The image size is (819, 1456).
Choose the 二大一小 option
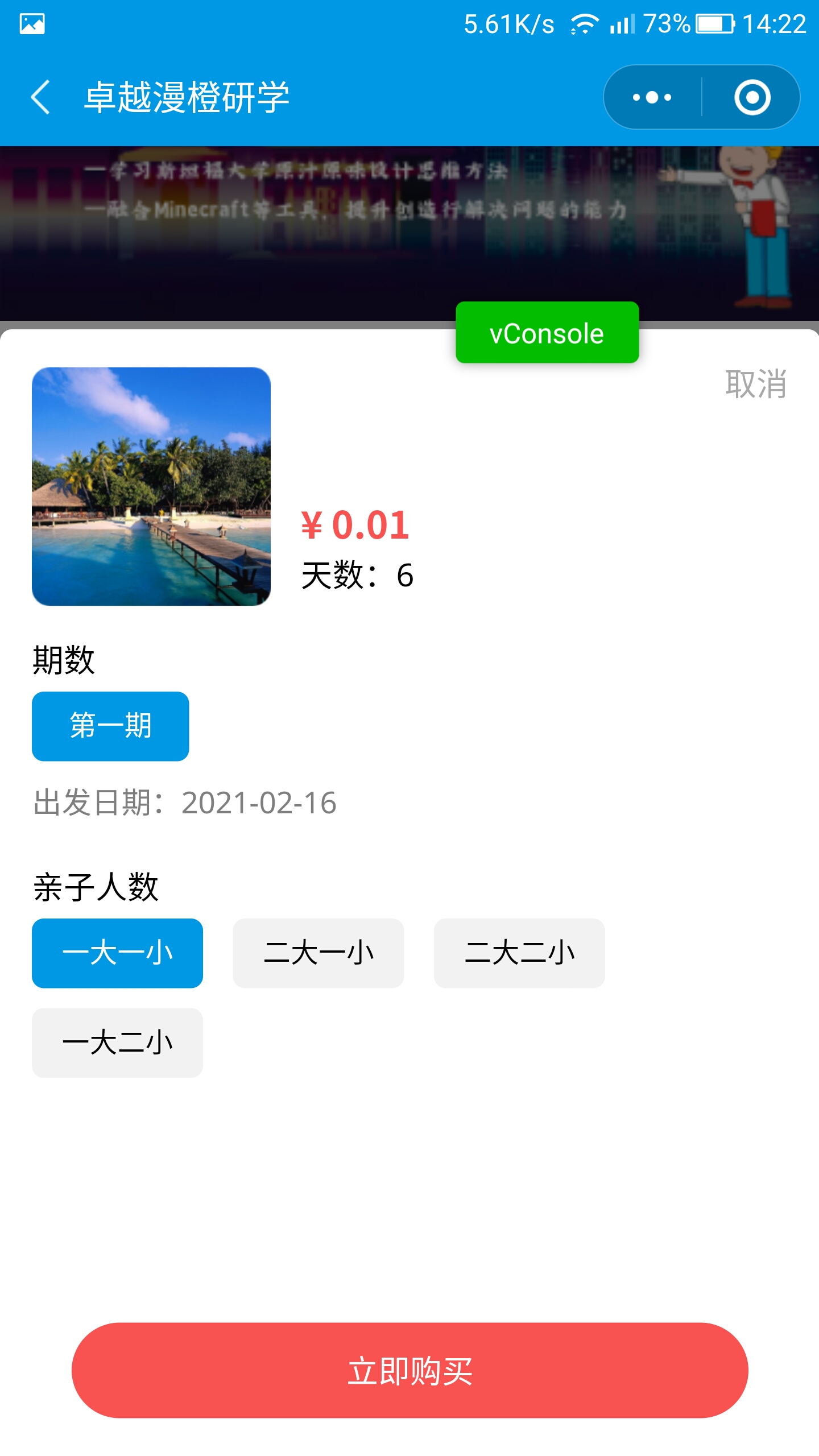coord(318,953)
